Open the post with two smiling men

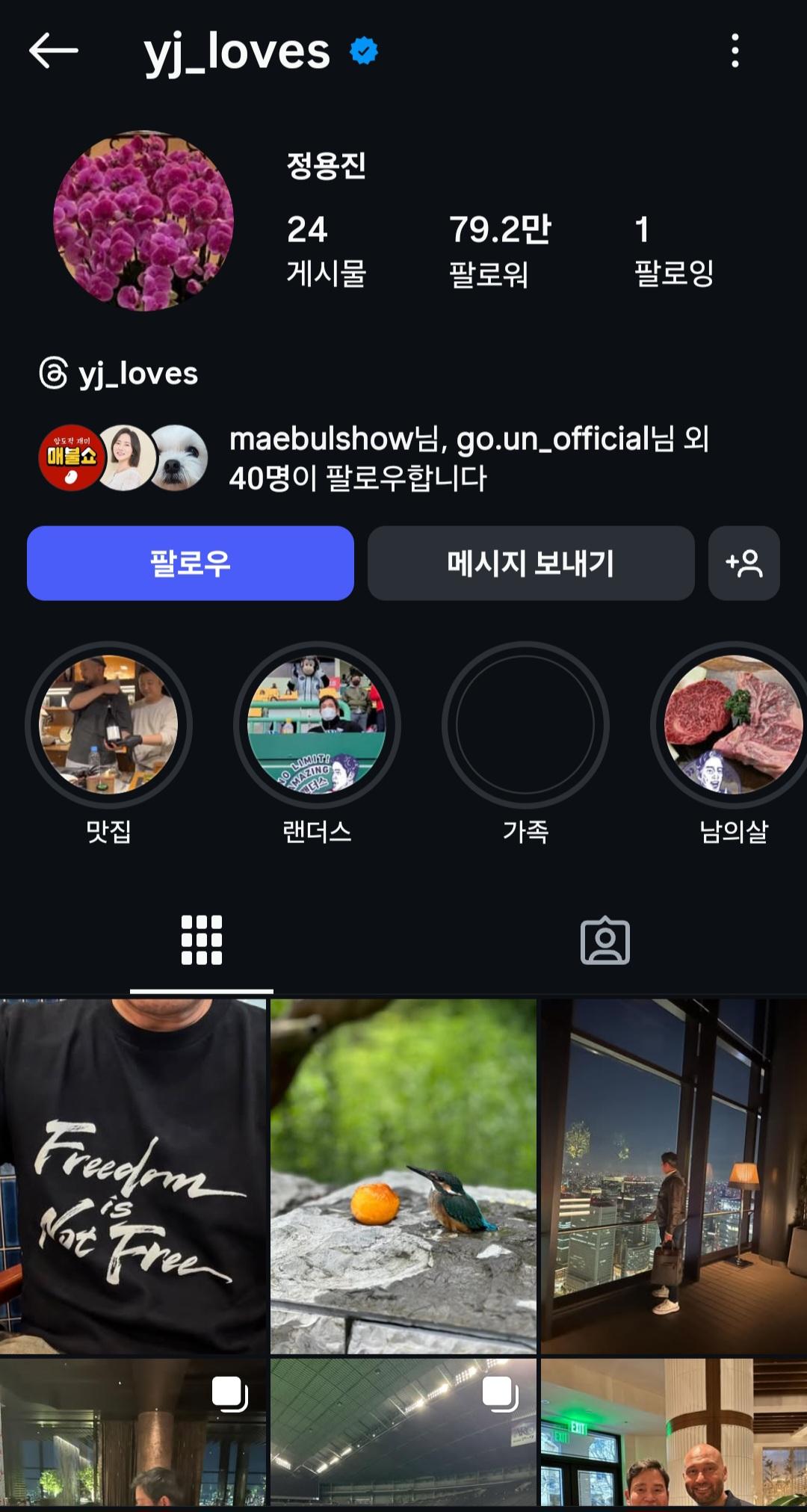coord(674,1435)
